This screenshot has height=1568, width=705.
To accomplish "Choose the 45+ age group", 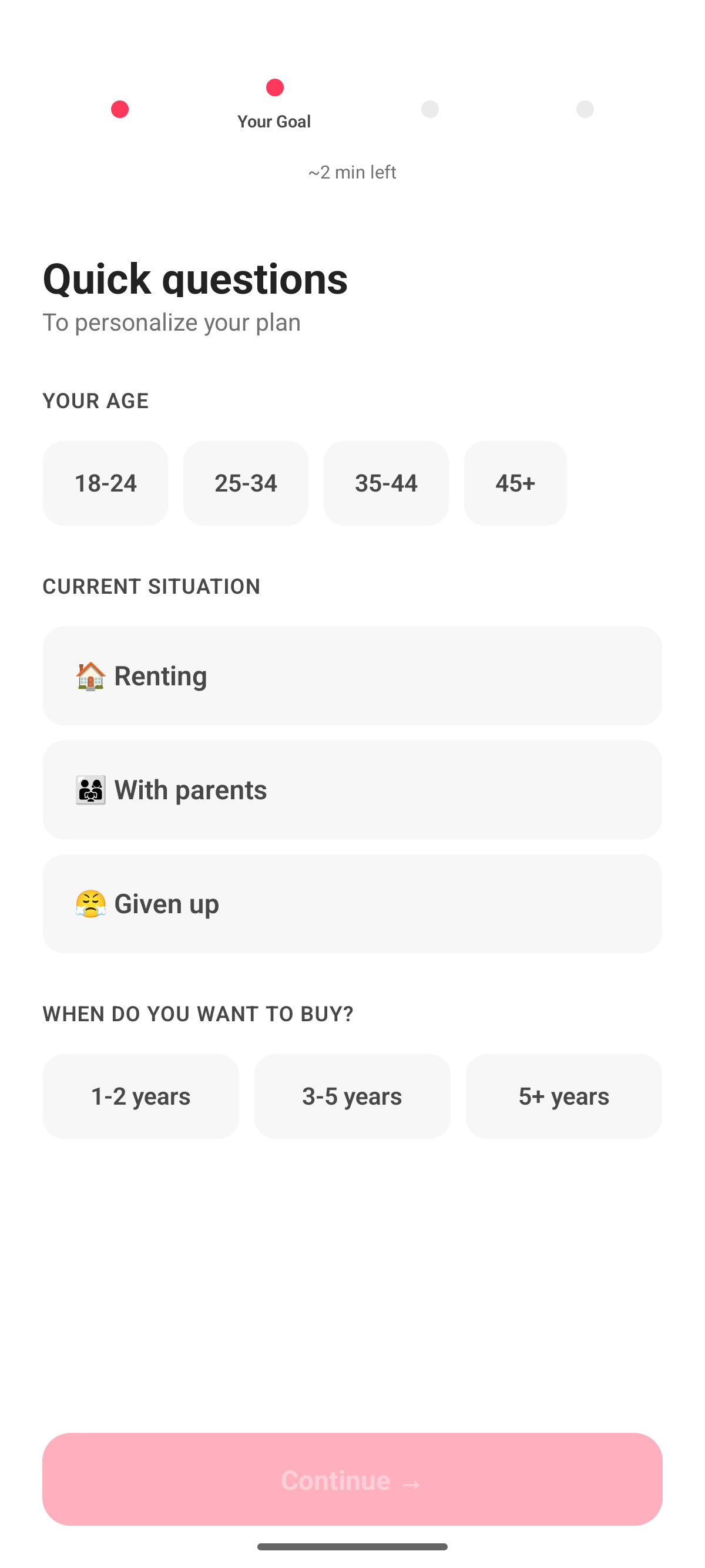I will pyautogui.click(x=515, y=483).
